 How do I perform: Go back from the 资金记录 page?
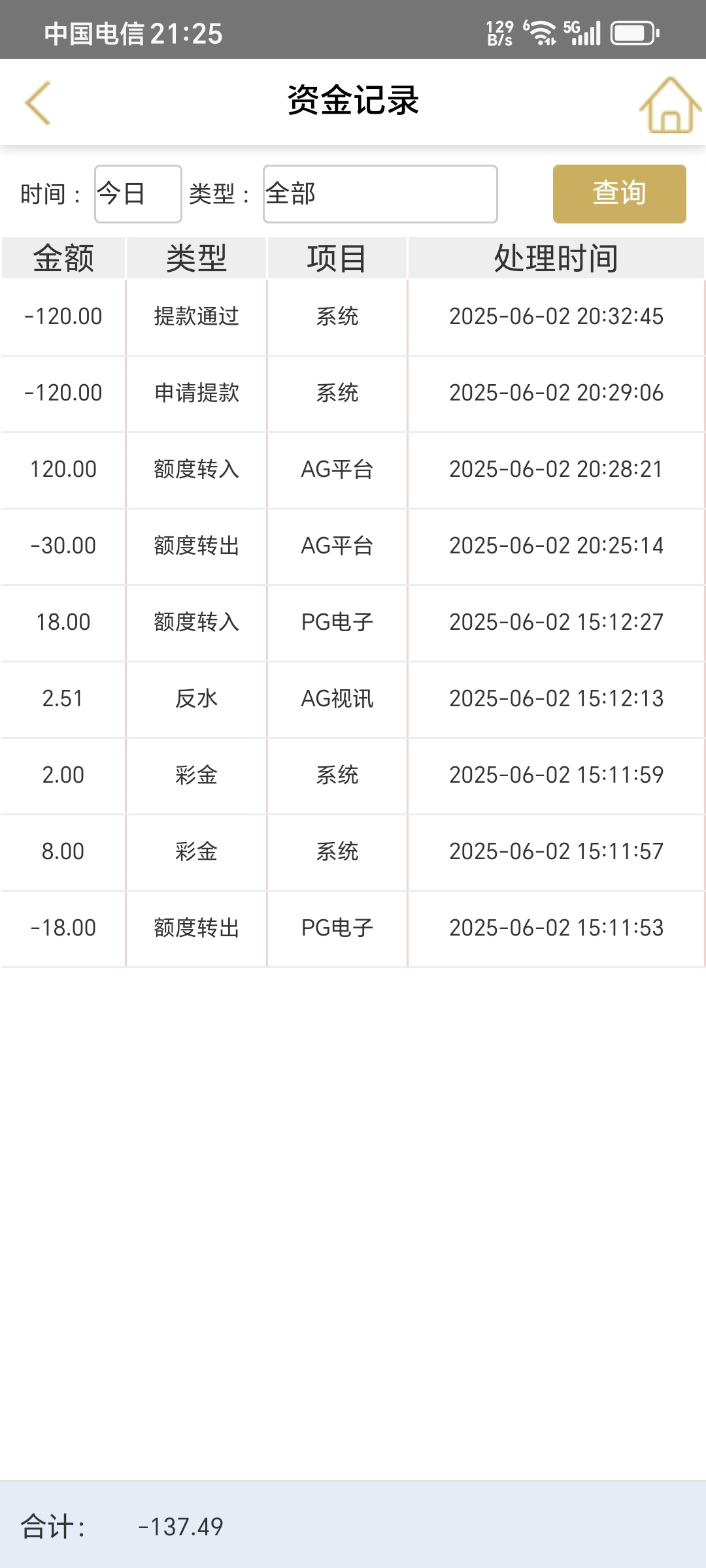(x=37, y=103)
